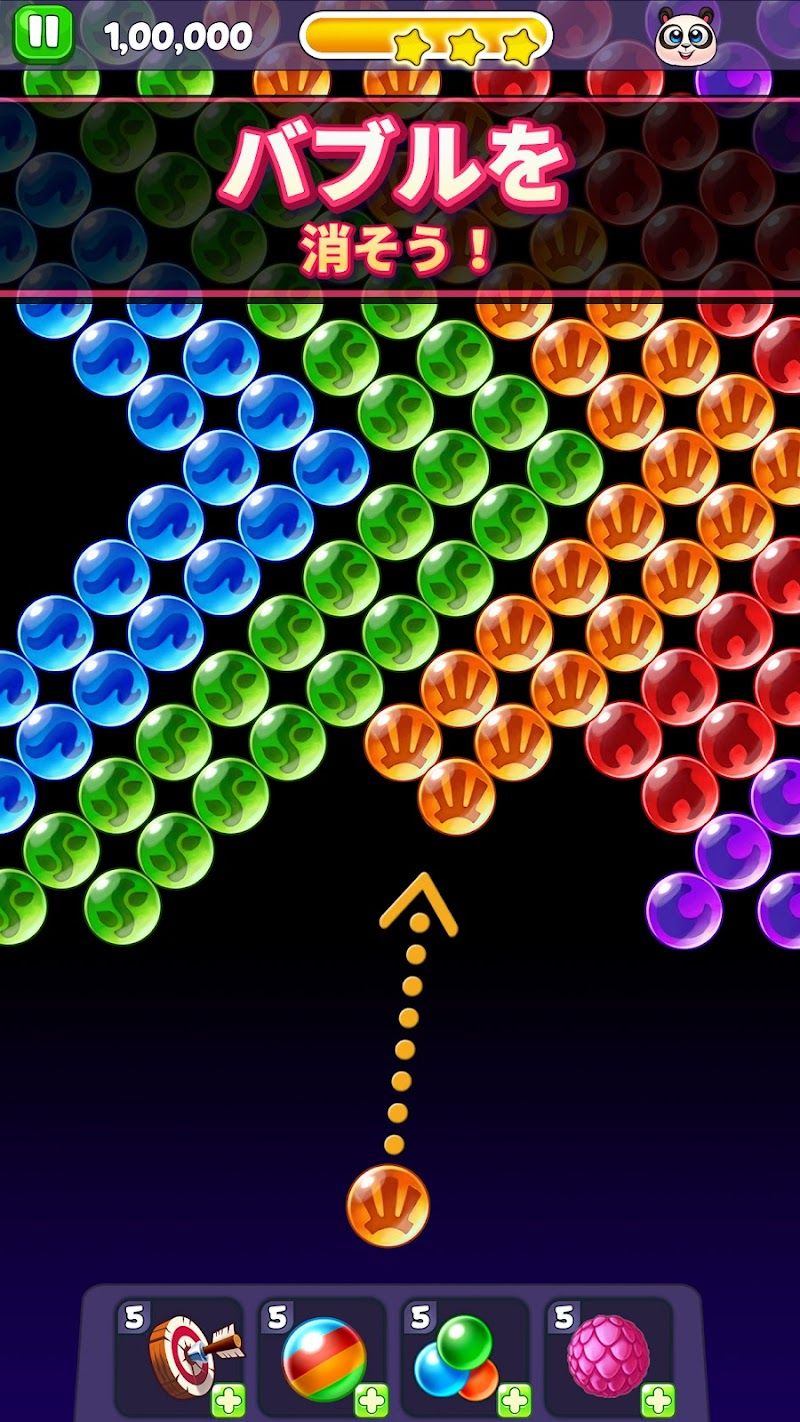The image size is (800, 1422).
Task: Open the panda avatar profile
Action: pos(685,37)
